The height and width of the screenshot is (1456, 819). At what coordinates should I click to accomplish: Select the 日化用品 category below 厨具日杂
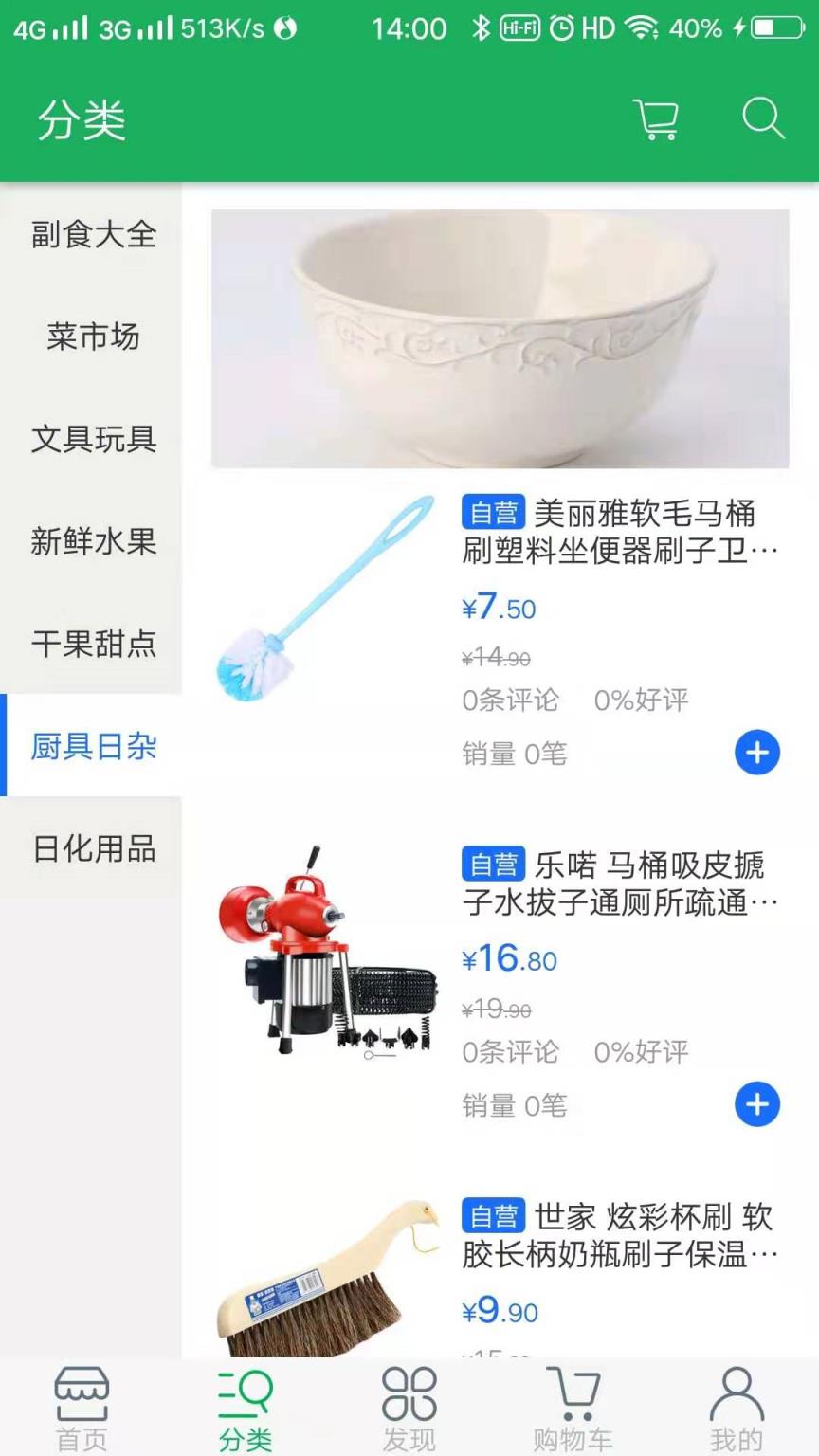click(92, 848)
